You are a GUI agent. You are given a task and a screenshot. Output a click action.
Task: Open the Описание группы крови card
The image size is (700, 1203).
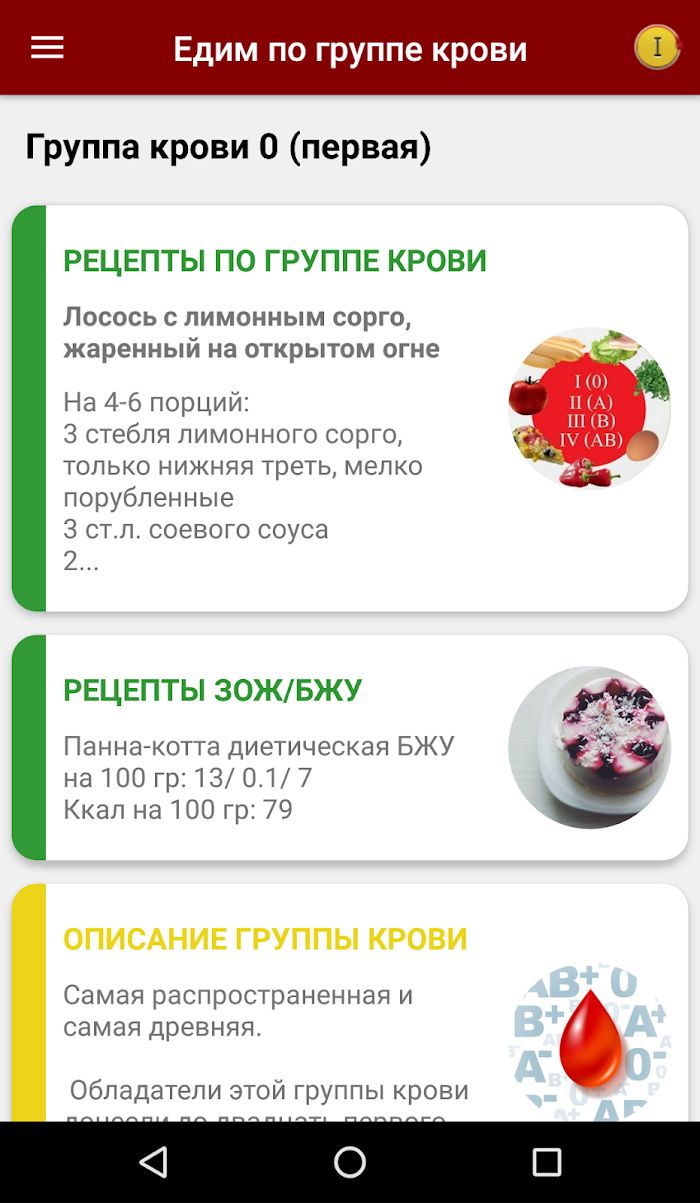(x=350, y=1002)
